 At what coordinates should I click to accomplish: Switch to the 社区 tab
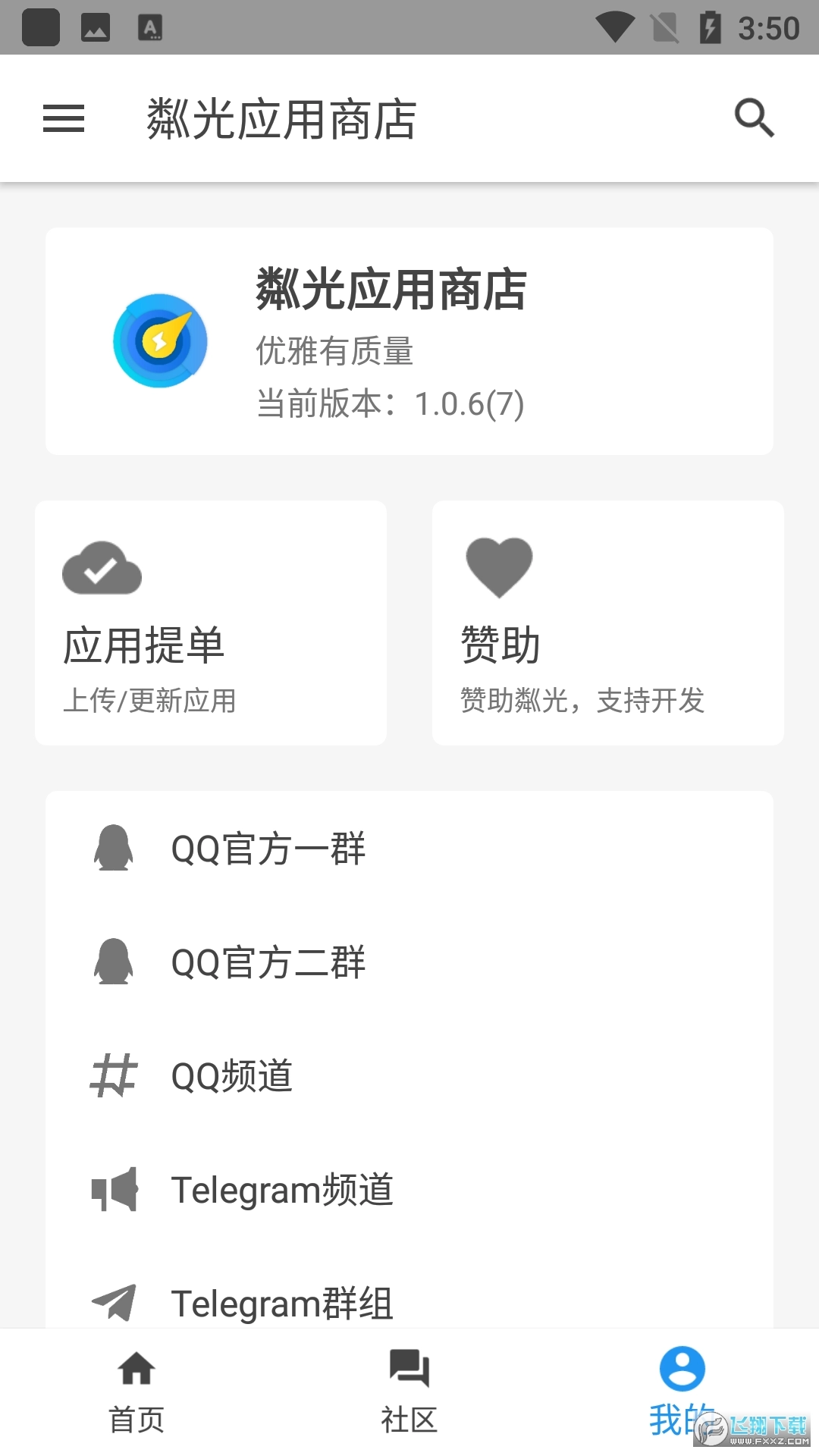(409, 1395)
